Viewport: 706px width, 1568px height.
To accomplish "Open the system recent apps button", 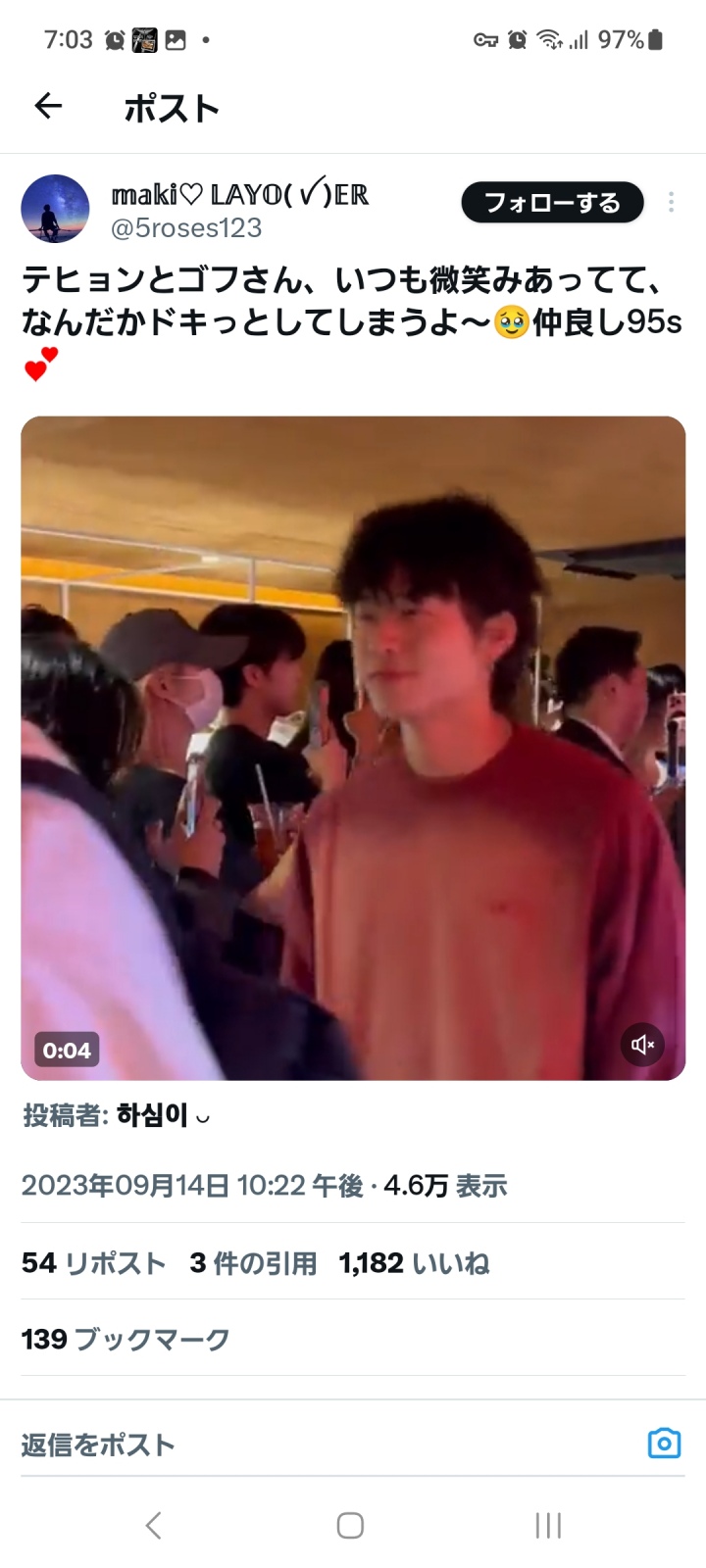I will pos(548,1525).
